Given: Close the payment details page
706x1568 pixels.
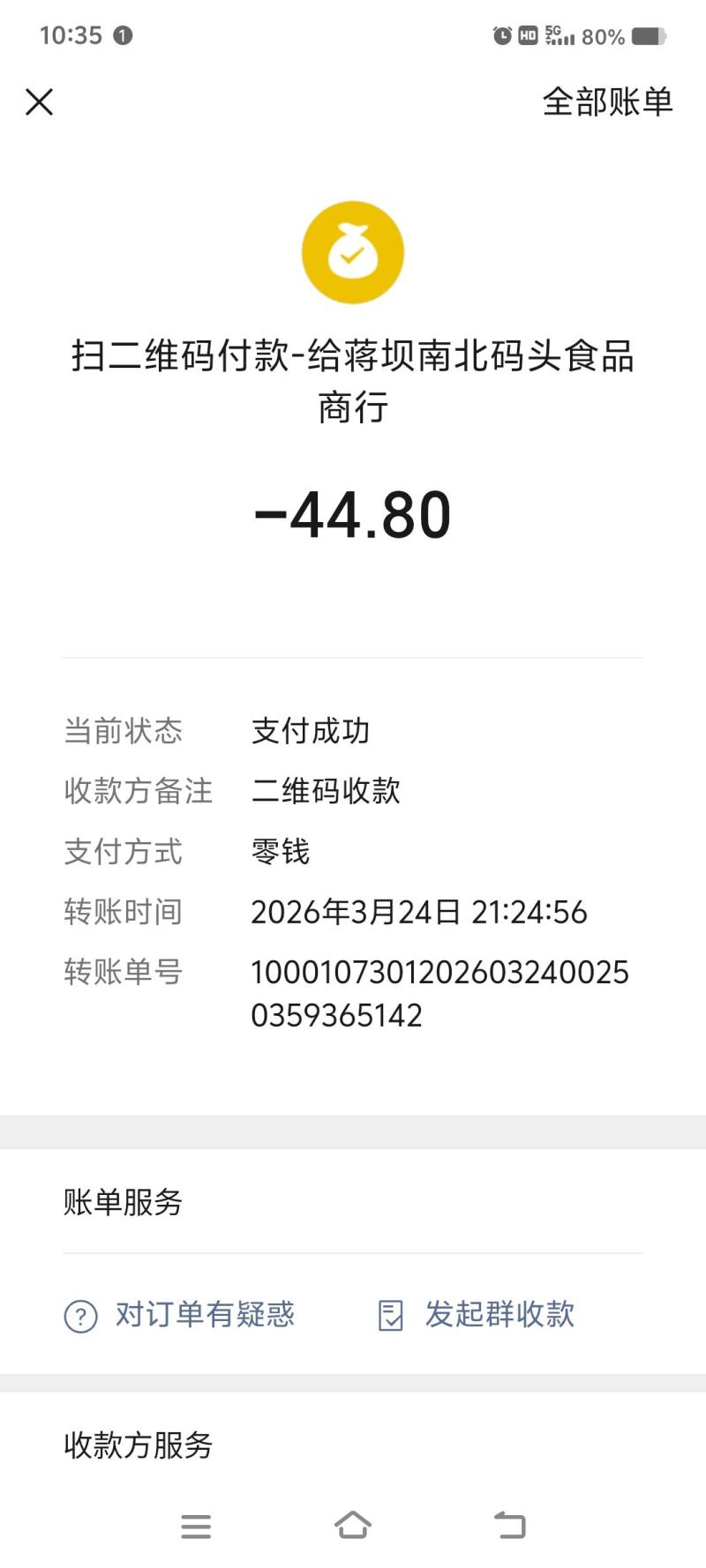Looking at the screenshot, I should [x=40, y=102].
